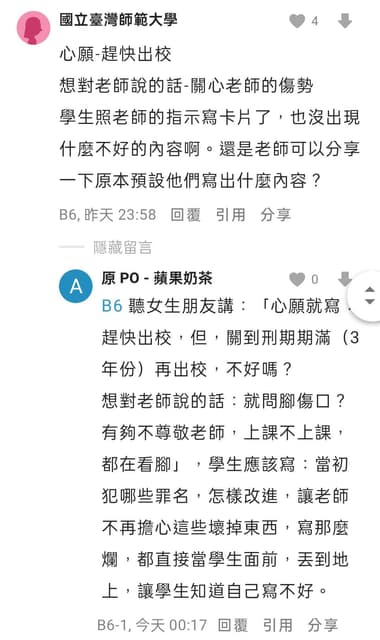This screenshot has height=640, width=380.
Task: Open the blue A avatar of 原 PO
Action: click(x=76, y=286)
